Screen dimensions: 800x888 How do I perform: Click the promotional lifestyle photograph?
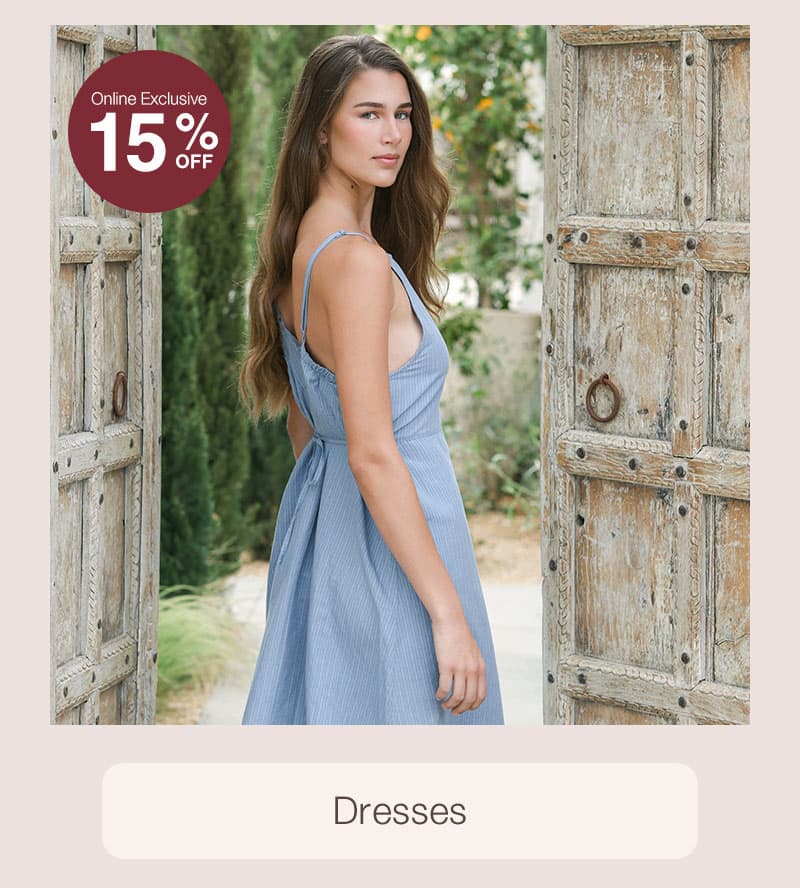(400, 375)
